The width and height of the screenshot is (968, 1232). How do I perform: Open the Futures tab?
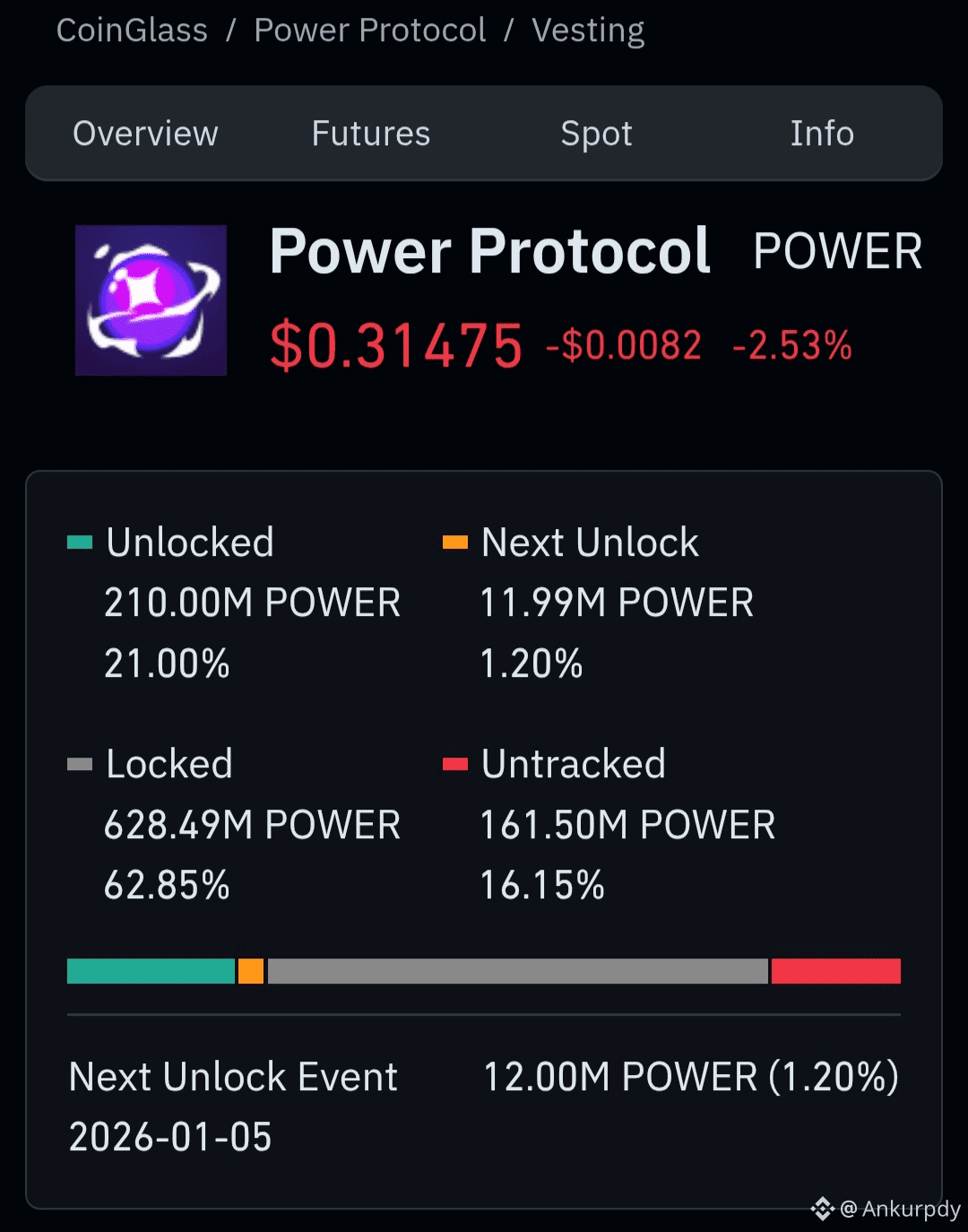pos(371,134)
